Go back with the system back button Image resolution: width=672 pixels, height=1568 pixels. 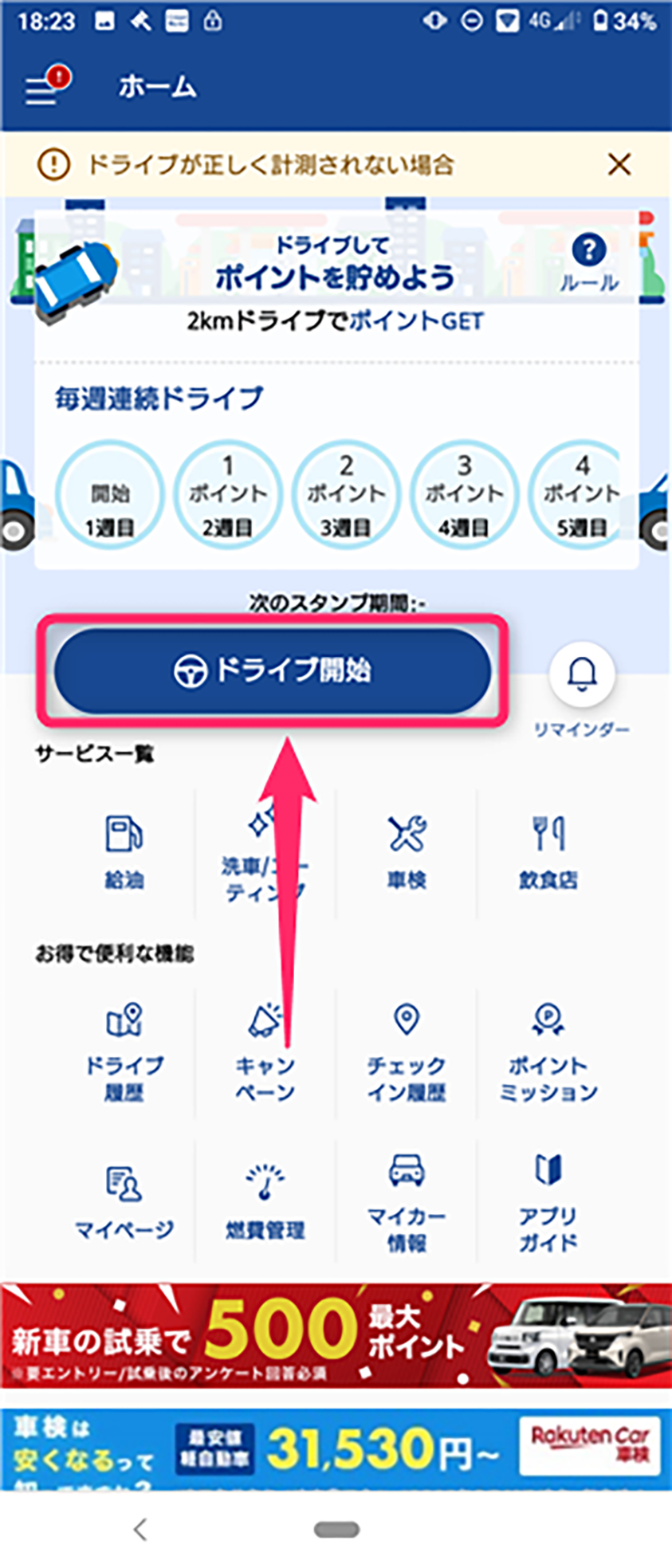pos(140,1529)
